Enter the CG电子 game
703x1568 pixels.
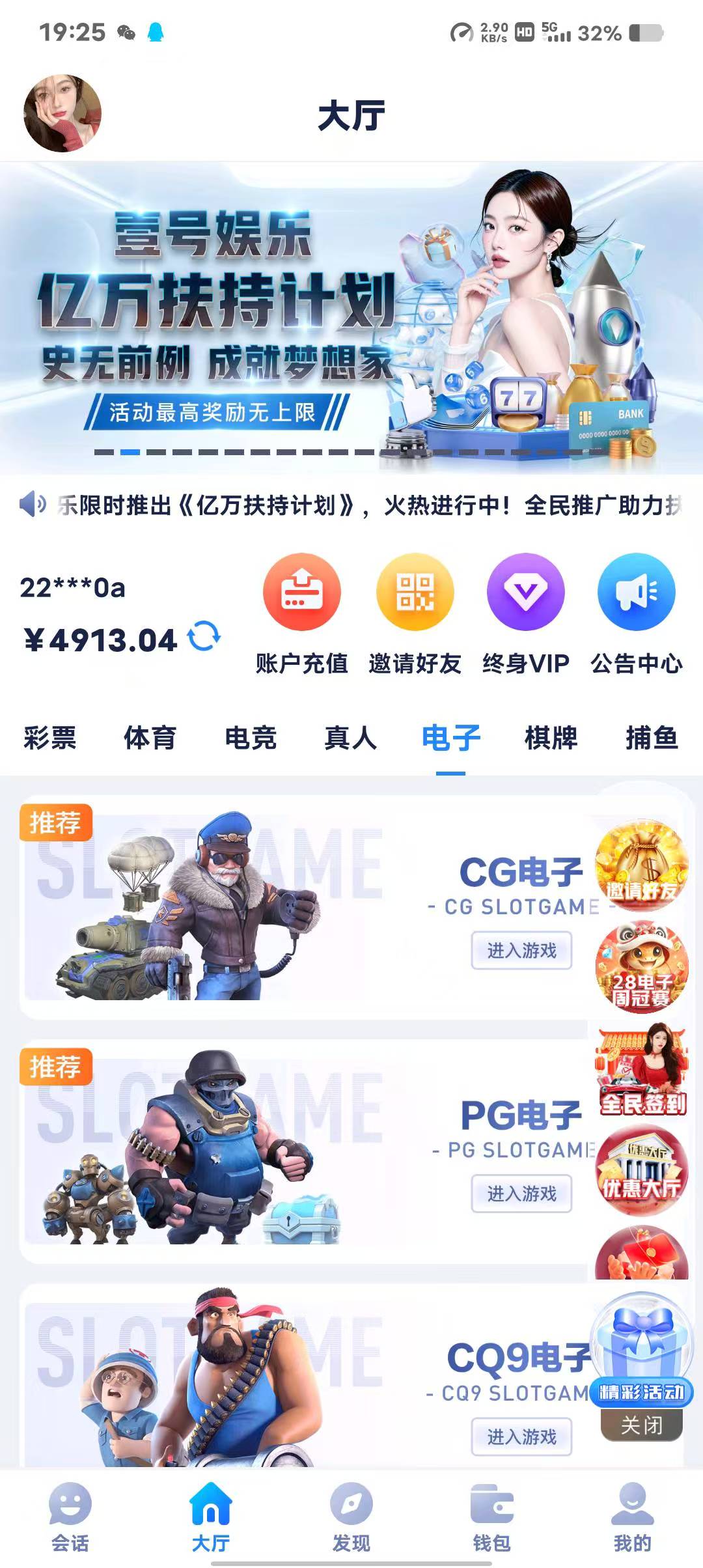pyautogui.click(x=521, y=951)
